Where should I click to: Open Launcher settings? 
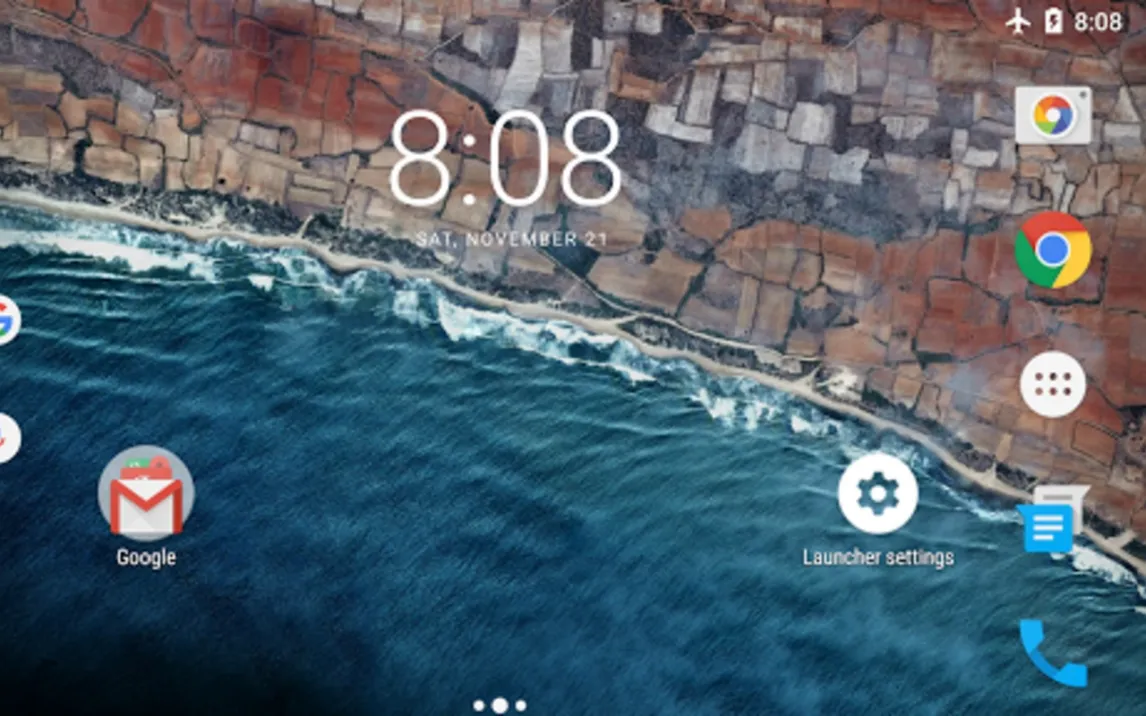pos(877,494)
